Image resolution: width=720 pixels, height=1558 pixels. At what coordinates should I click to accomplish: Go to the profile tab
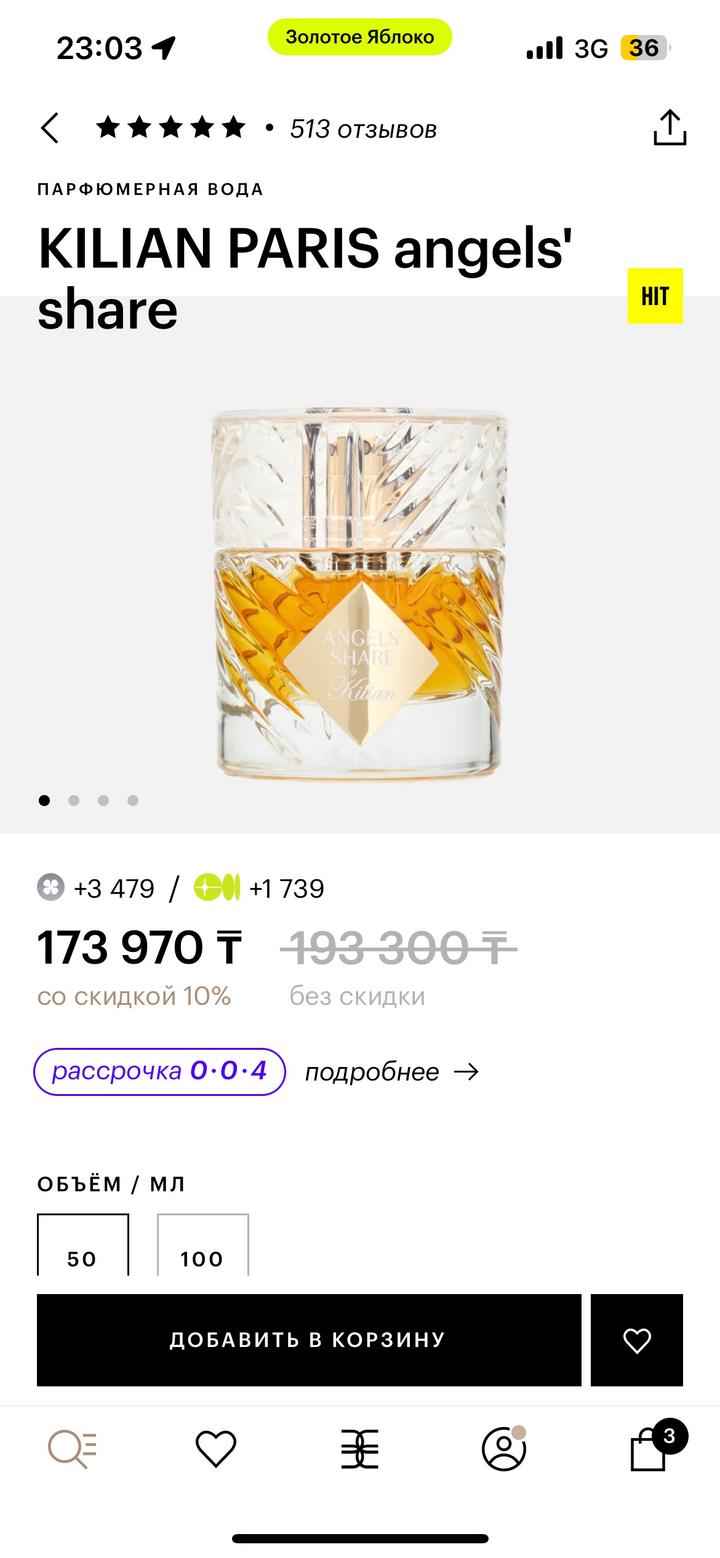(x=504, y=1449)
